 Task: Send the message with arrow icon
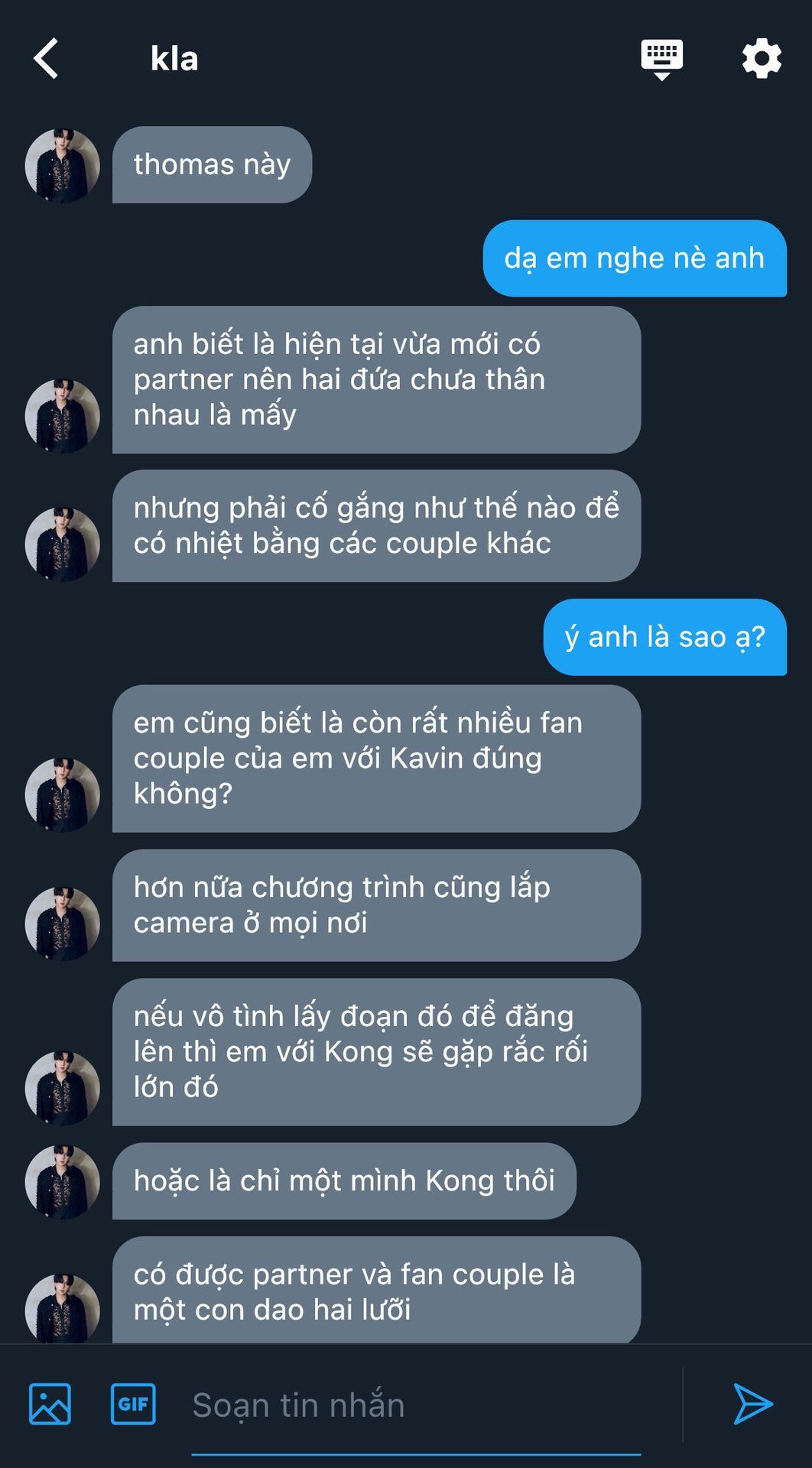tap(752, 1404)
